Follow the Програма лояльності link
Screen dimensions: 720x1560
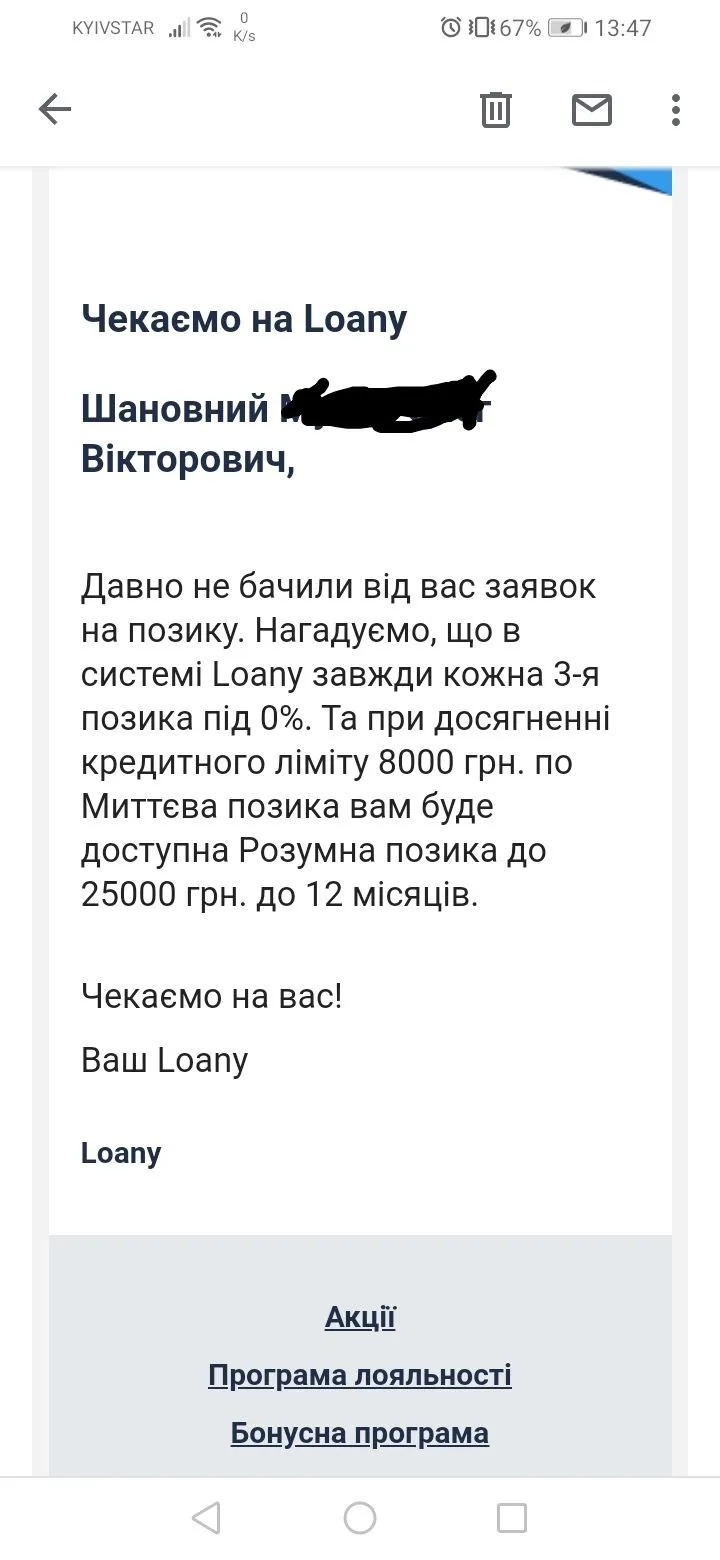[360, 1375]
